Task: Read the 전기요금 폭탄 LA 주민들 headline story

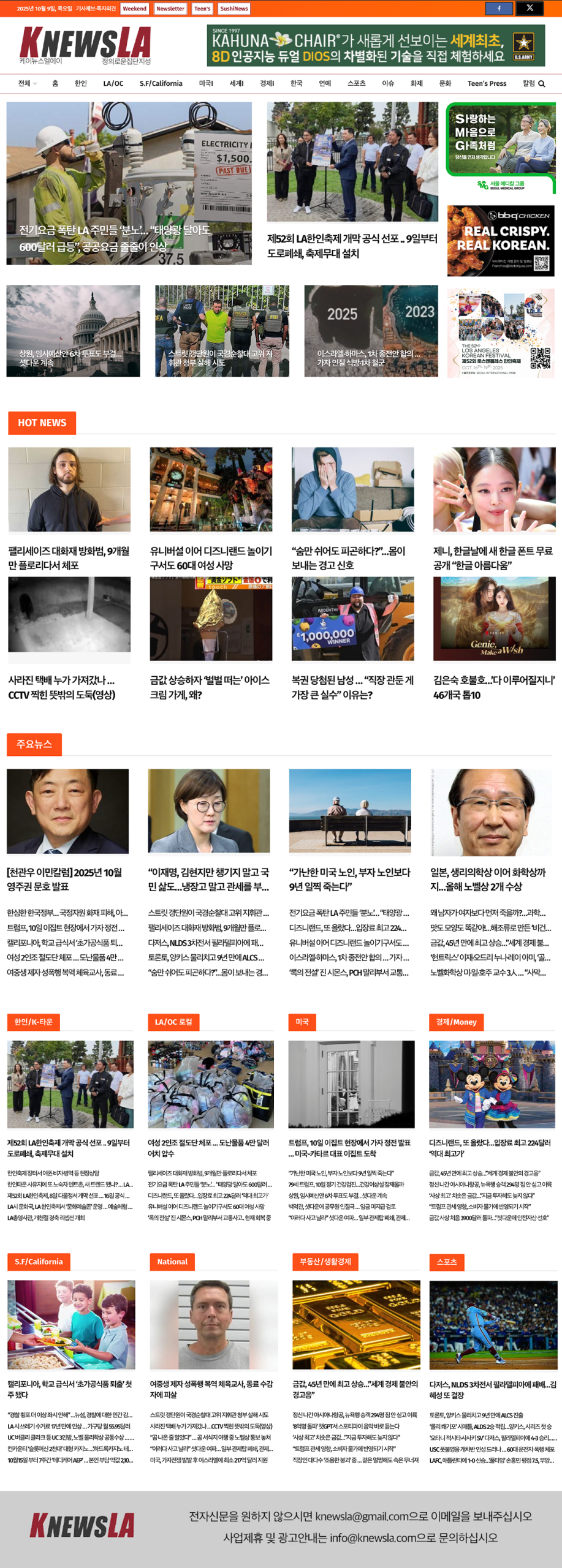Action: pyautogui.click(x=115, y=238)
